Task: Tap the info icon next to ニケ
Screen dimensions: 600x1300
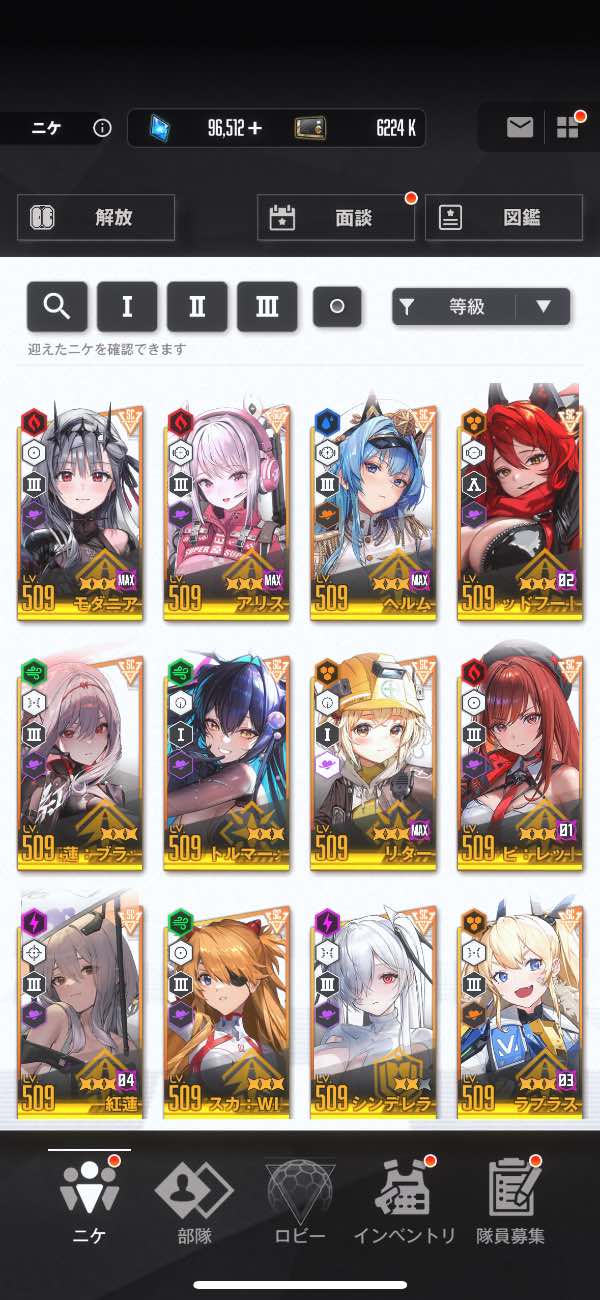Action: coord(101,128)
